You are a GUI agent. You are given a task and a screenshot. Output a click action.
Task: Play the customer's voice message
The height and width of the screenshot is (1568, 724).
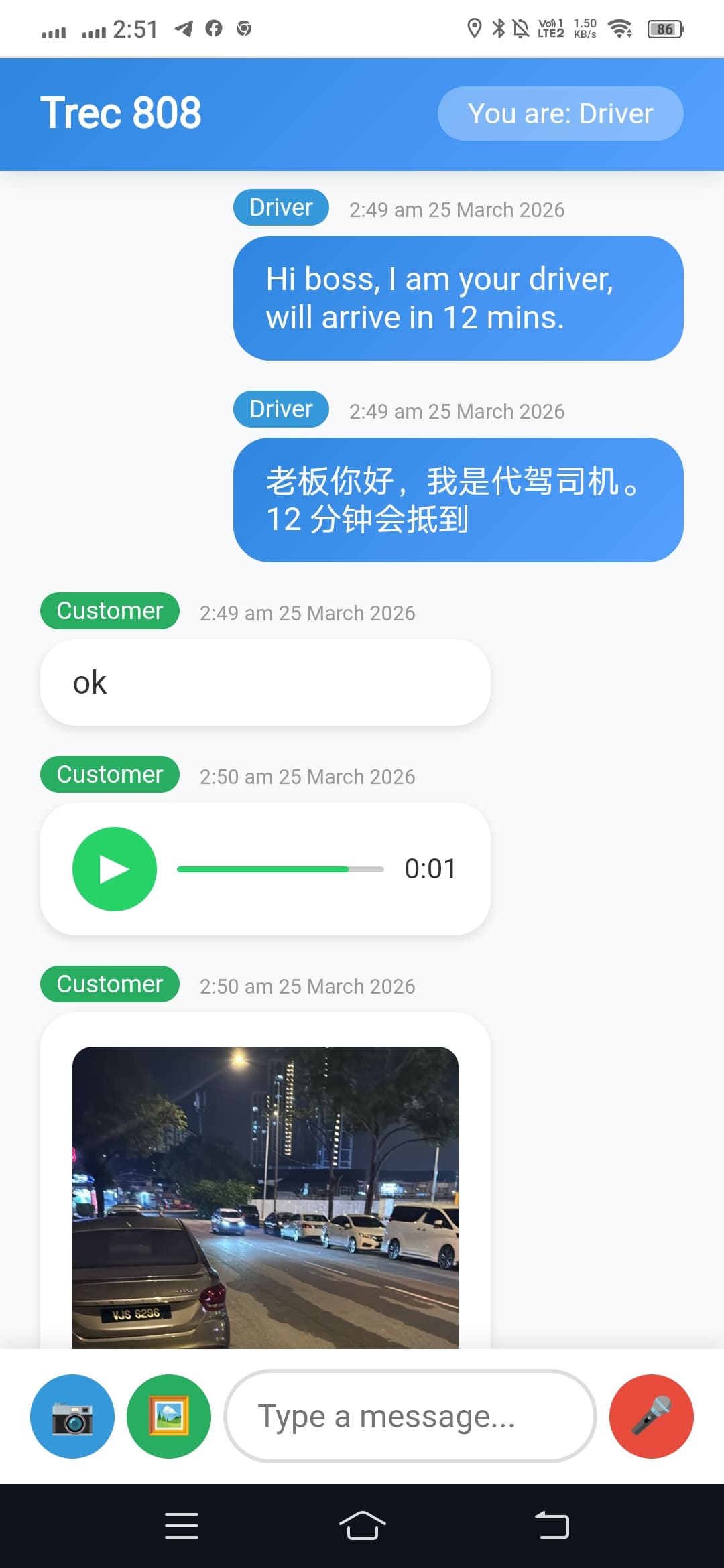(x=114, y=869)
